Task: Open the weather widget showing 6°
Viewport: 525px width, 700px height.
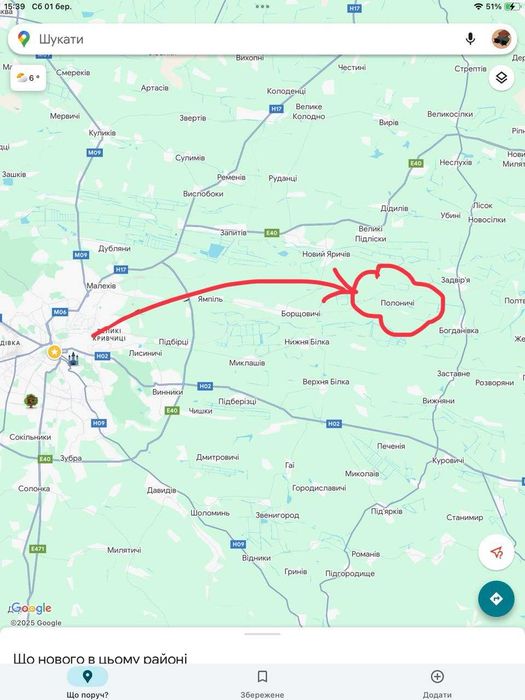Action: point(28,78)
